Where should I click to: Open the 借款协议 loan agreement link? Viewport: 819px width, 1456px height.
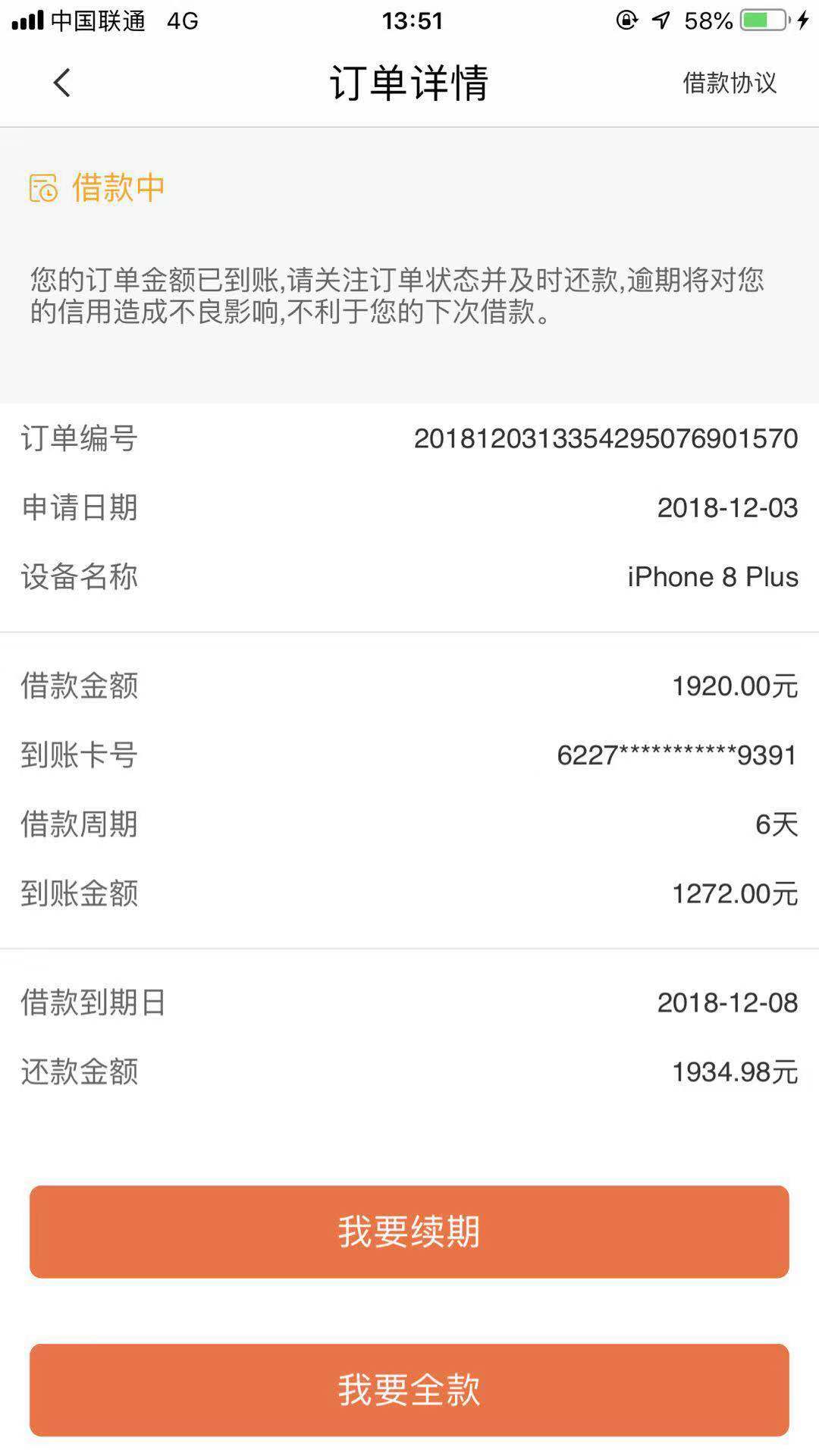(x=729, y=83)
